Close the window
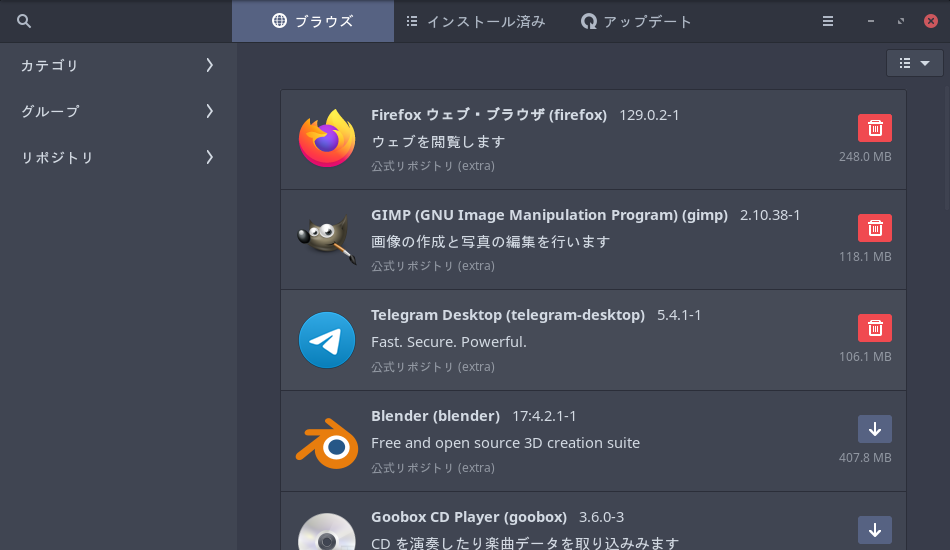The height and width of the screenshot is (550, 950). (x=931, y=21)
